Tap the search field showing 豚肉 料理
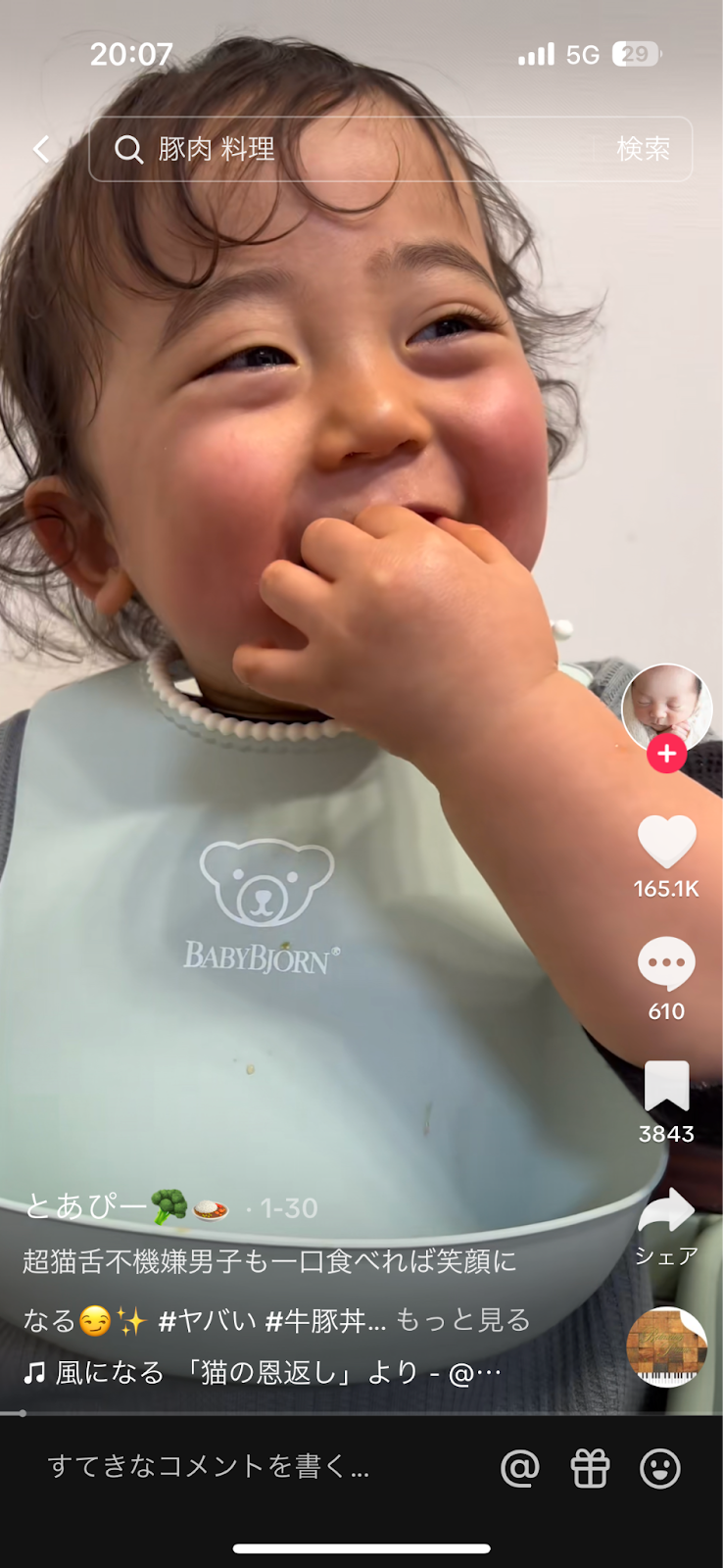 tap(353, 149)
